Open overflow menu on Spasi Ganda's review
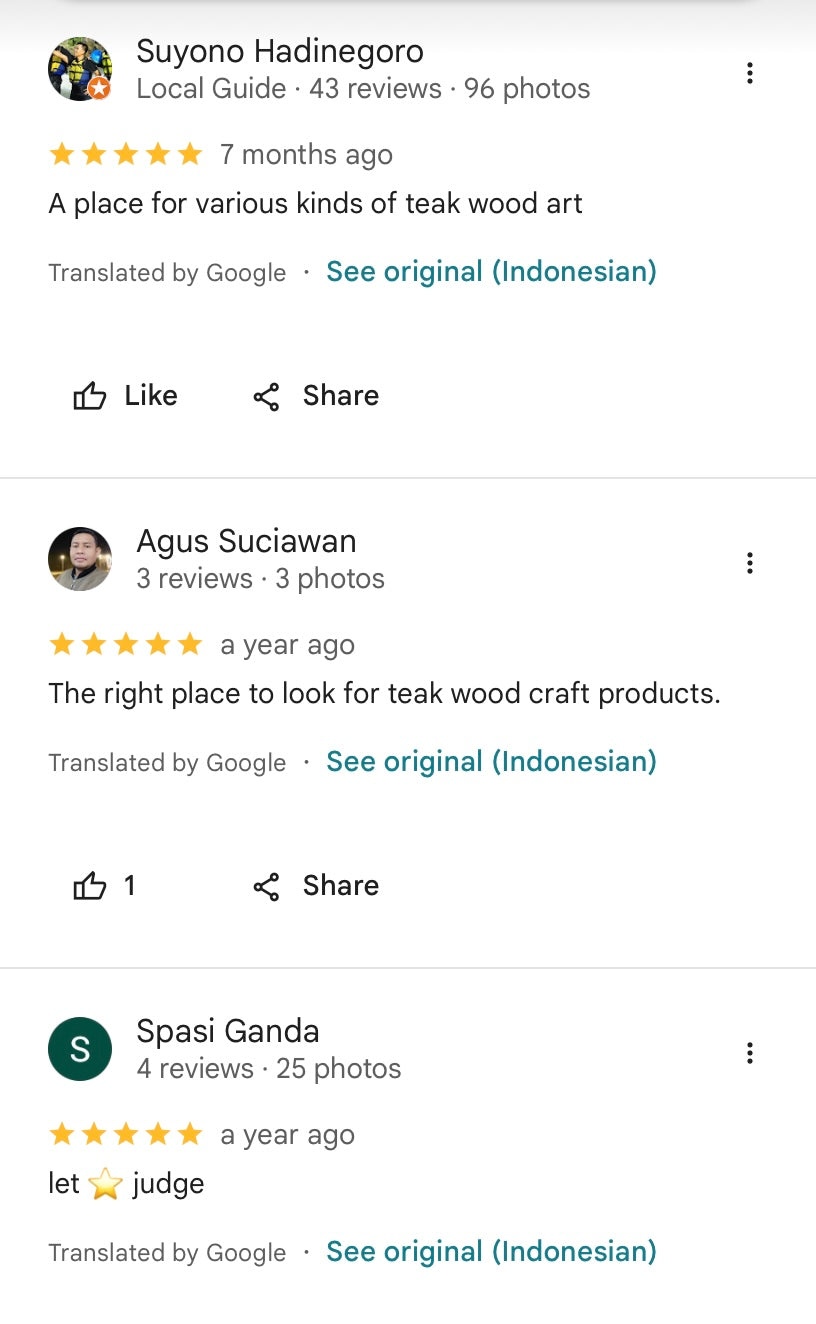 click(749, 1053)
